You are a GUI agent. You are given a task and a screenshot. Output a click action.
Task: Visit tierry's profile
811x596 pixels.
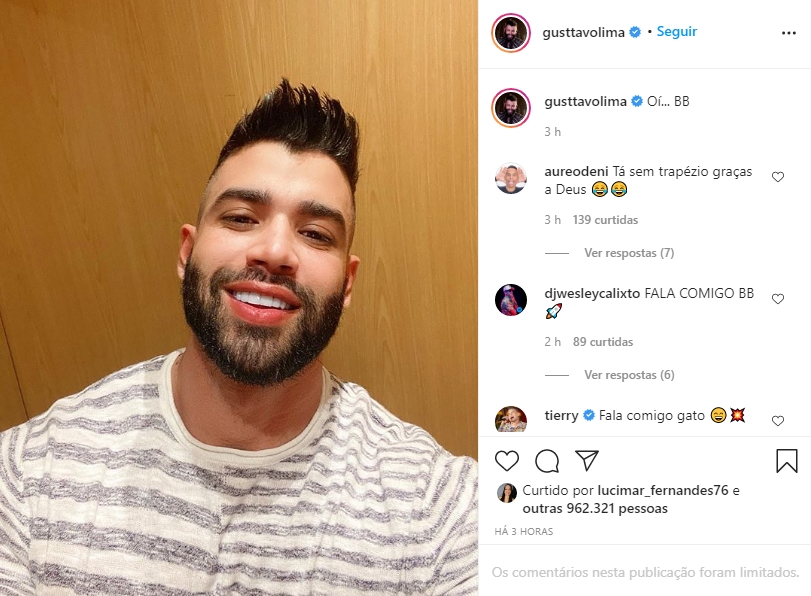(x=561, y=416)
